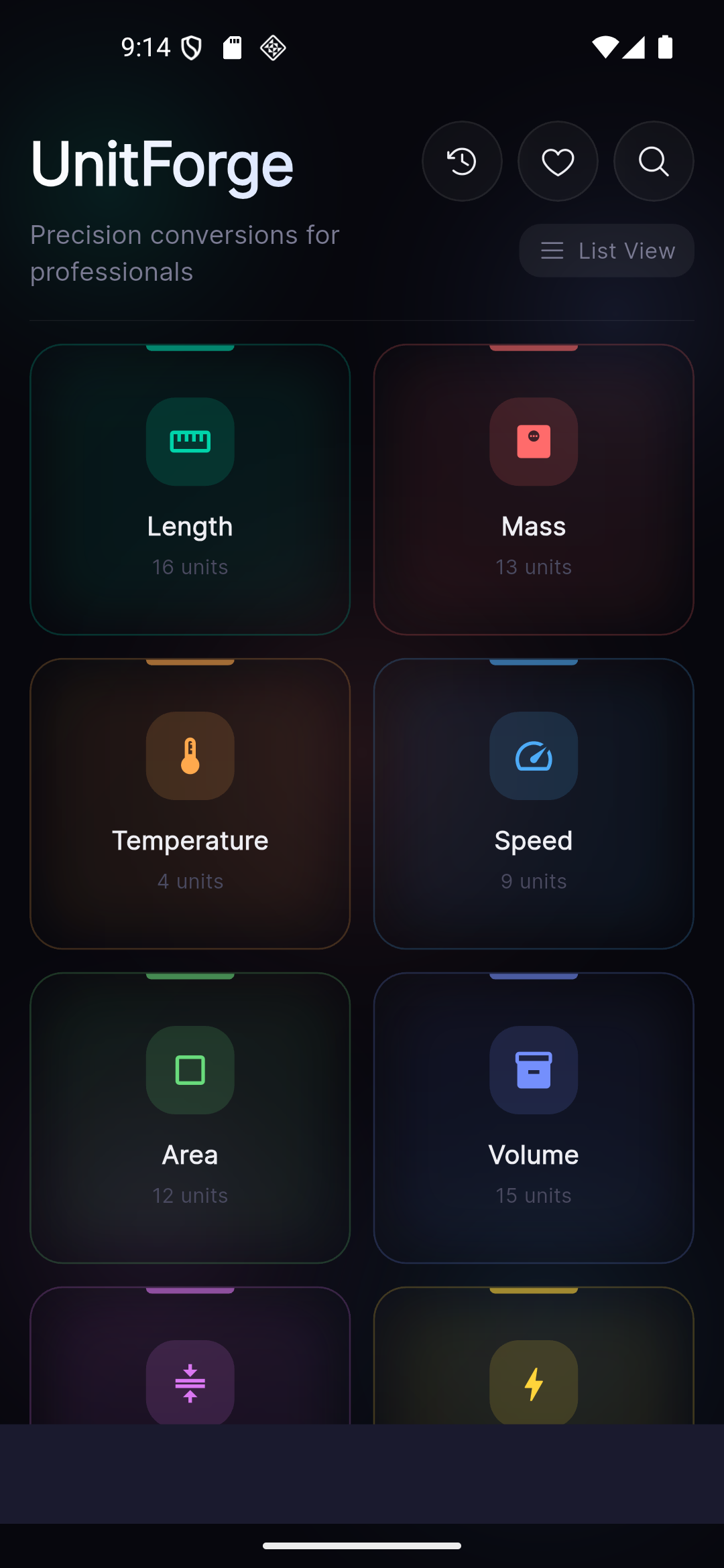Open the Mass category card
The width and height of the screenshot is (724, 1568).
coord(534,490)
